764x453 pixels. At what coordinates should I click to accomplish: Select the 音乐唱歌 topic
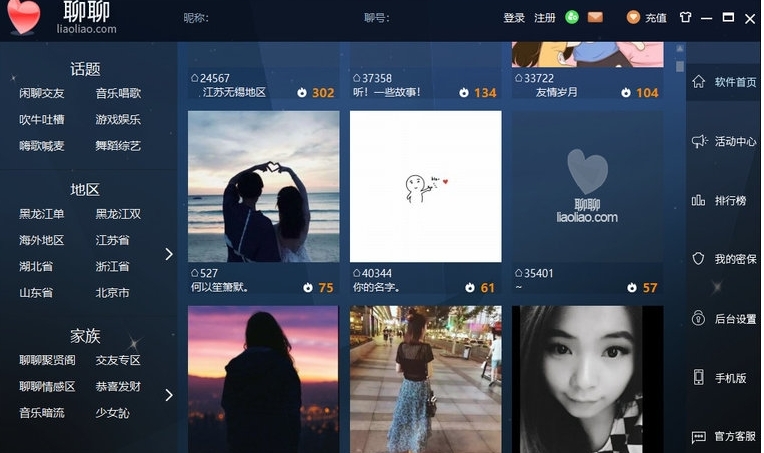tap(118, 93)
